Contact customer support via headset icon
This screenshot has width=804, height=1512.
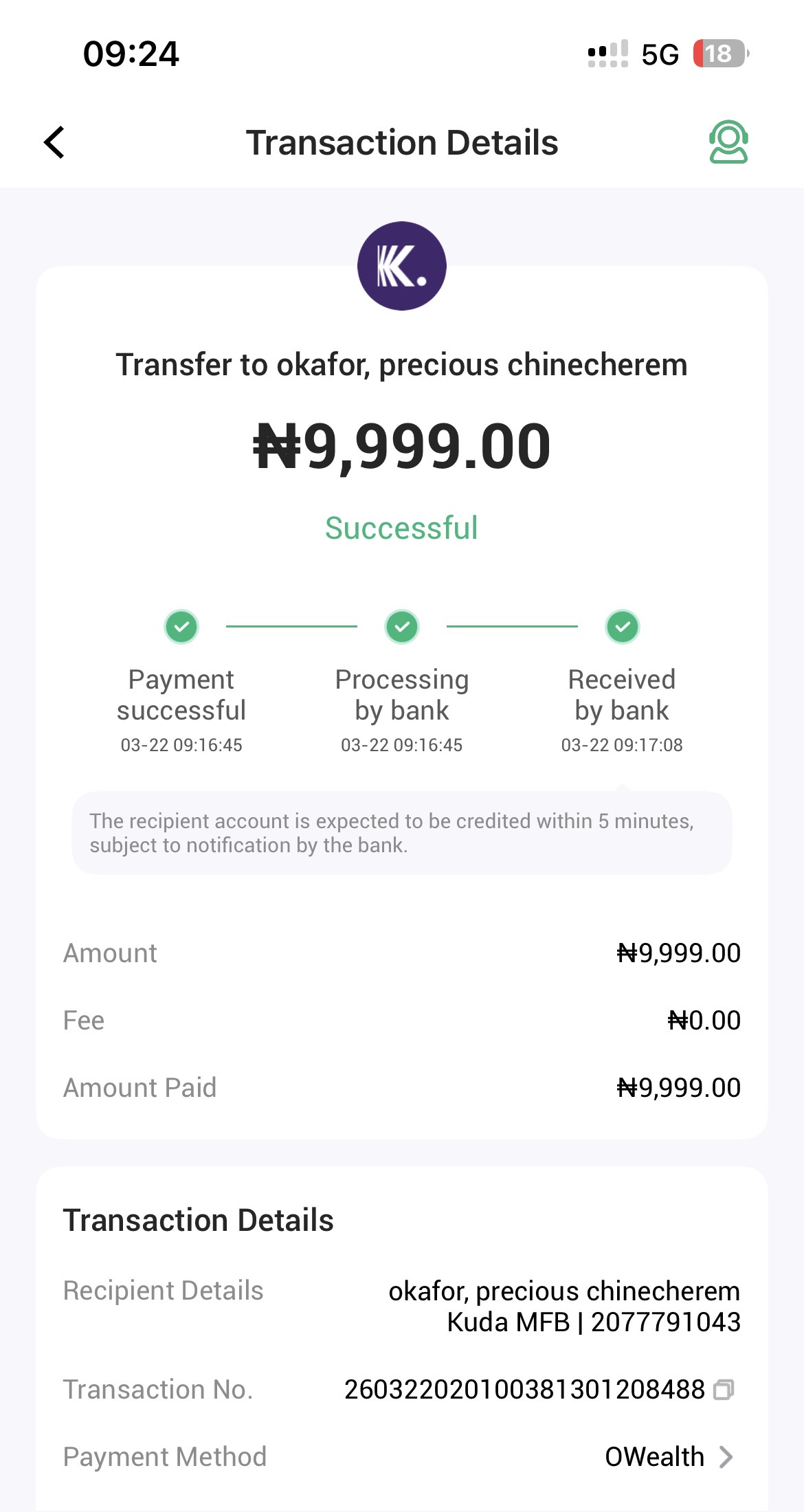tap(728, 142)
